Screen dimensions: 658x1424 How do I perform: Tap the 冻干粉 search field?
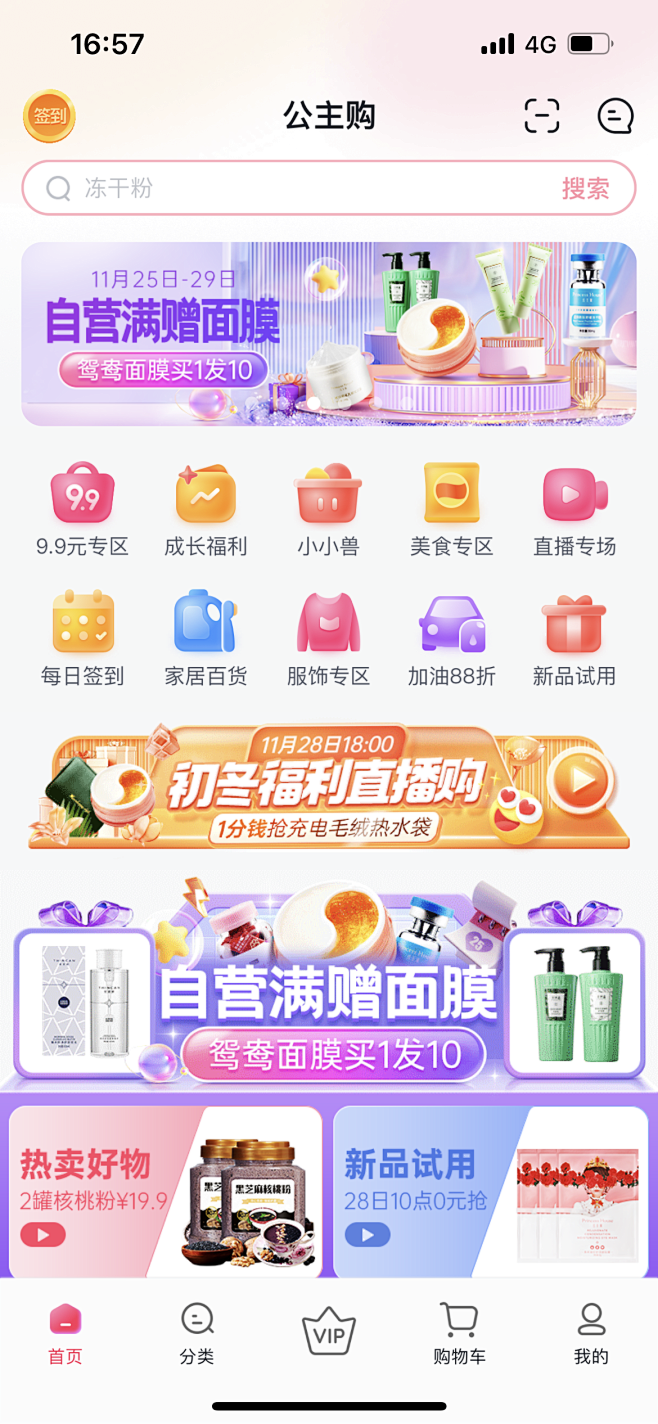coord(300,188)
